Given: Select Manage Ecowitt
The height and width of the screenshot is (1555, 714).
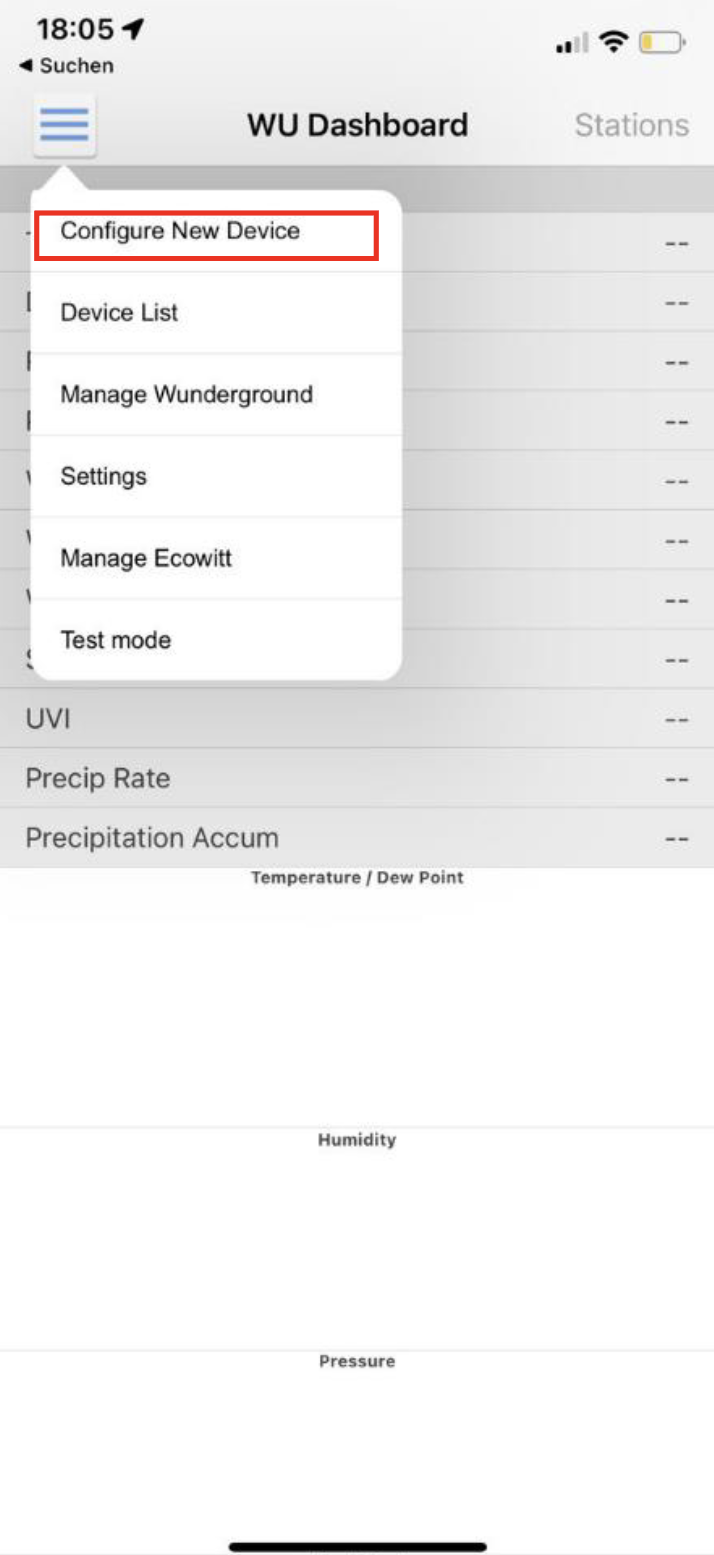Looking at the screenshot, I should pos(146,559).
